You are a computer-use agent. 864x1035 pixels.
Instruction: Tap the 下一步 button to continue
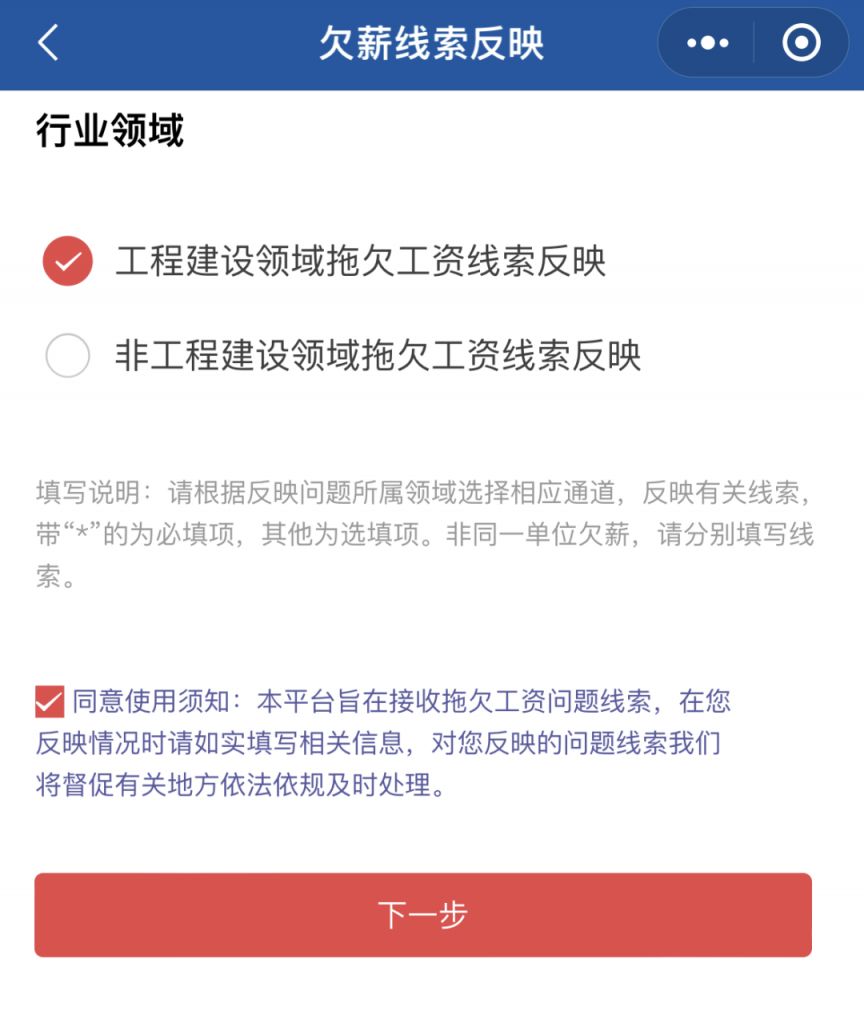[423, 915]
